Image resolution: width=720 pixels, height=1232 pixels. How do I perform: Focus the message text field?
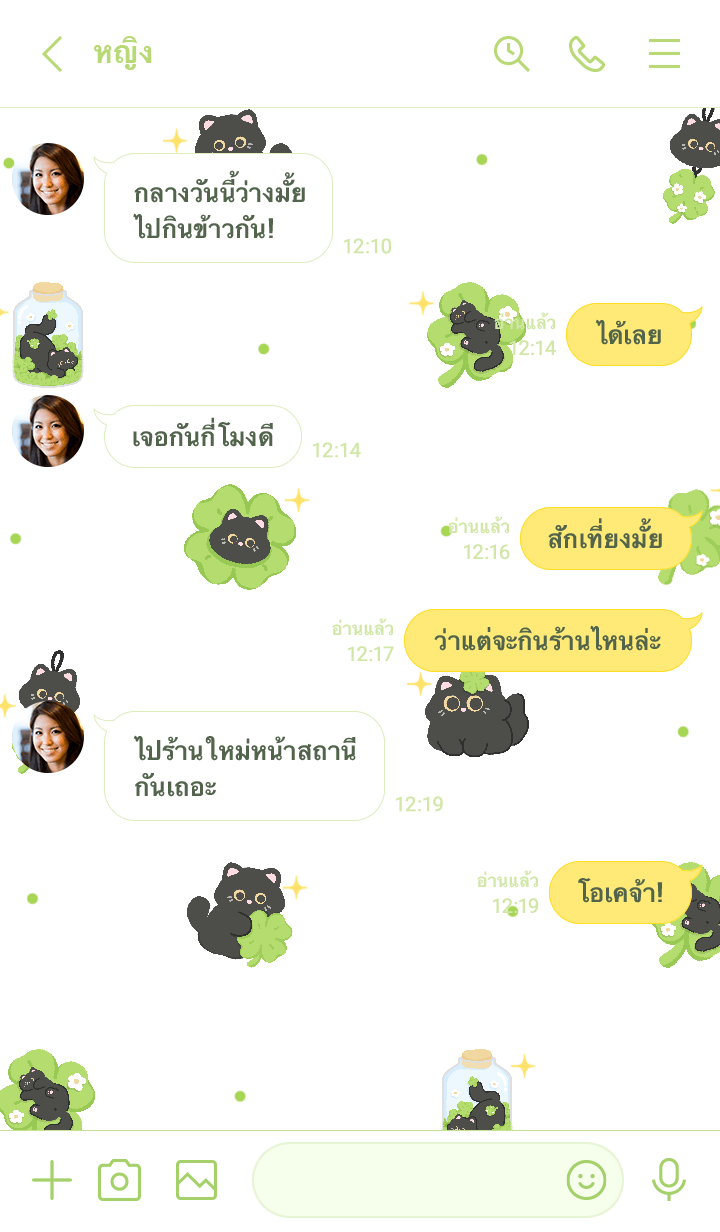[405, 1181]
